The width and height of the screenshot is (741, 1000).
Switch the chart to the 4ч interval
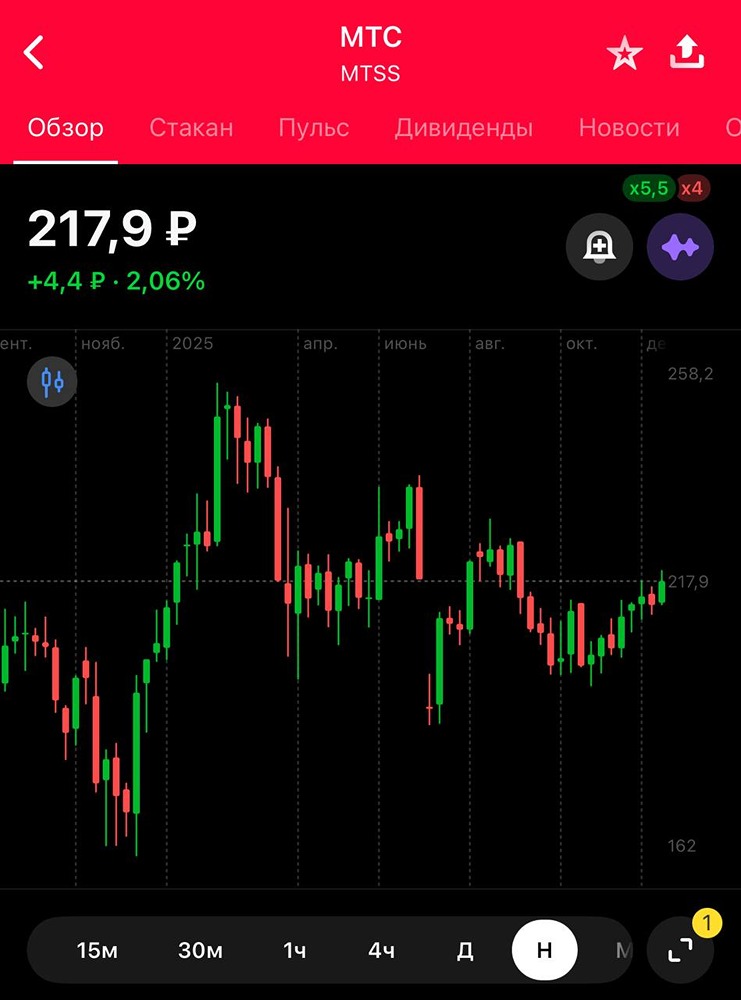click(x=381, y=950)
